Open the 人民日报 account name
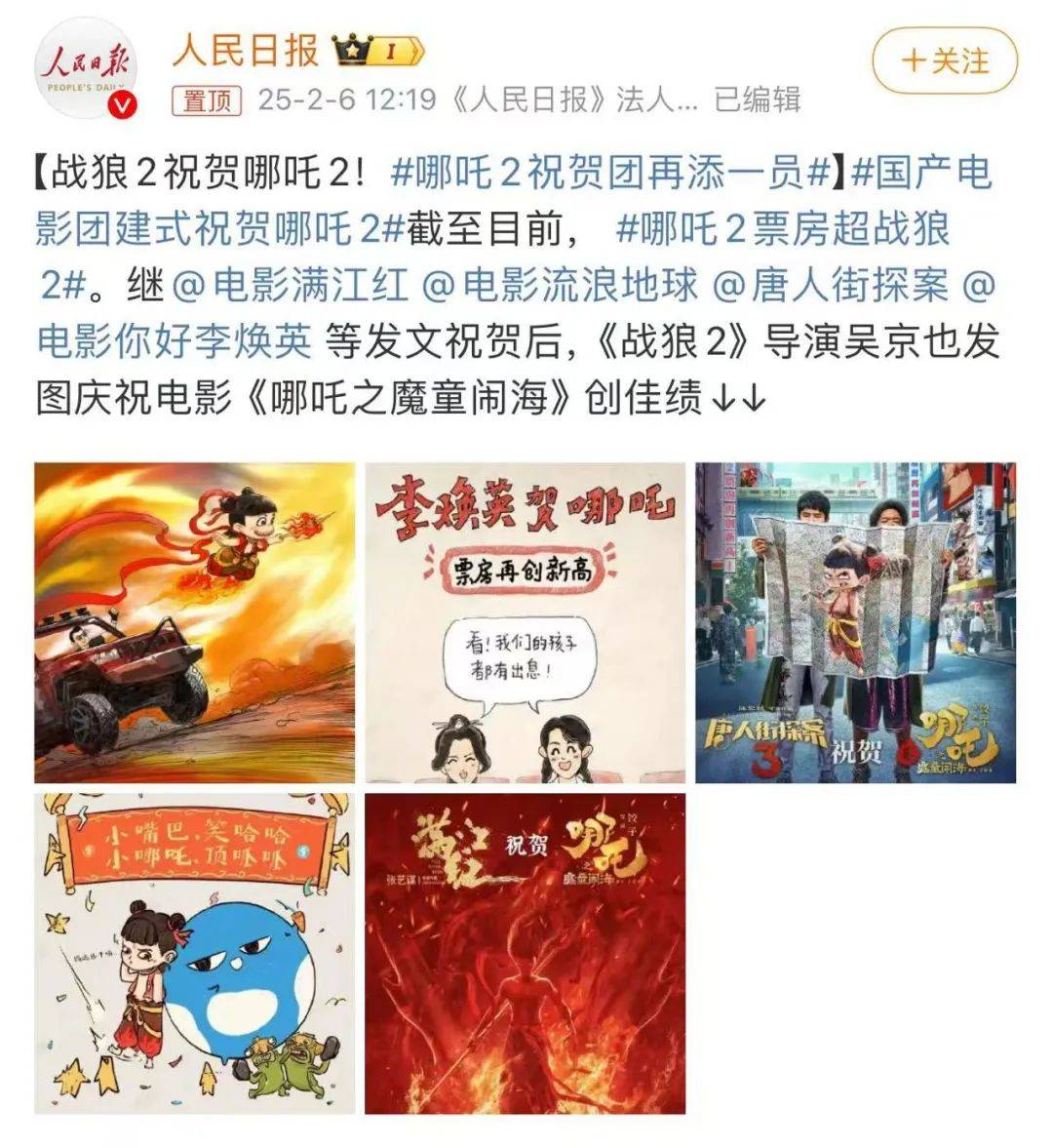Image resolution: width=1053 pixels, height=1148 pixels. 246,49
